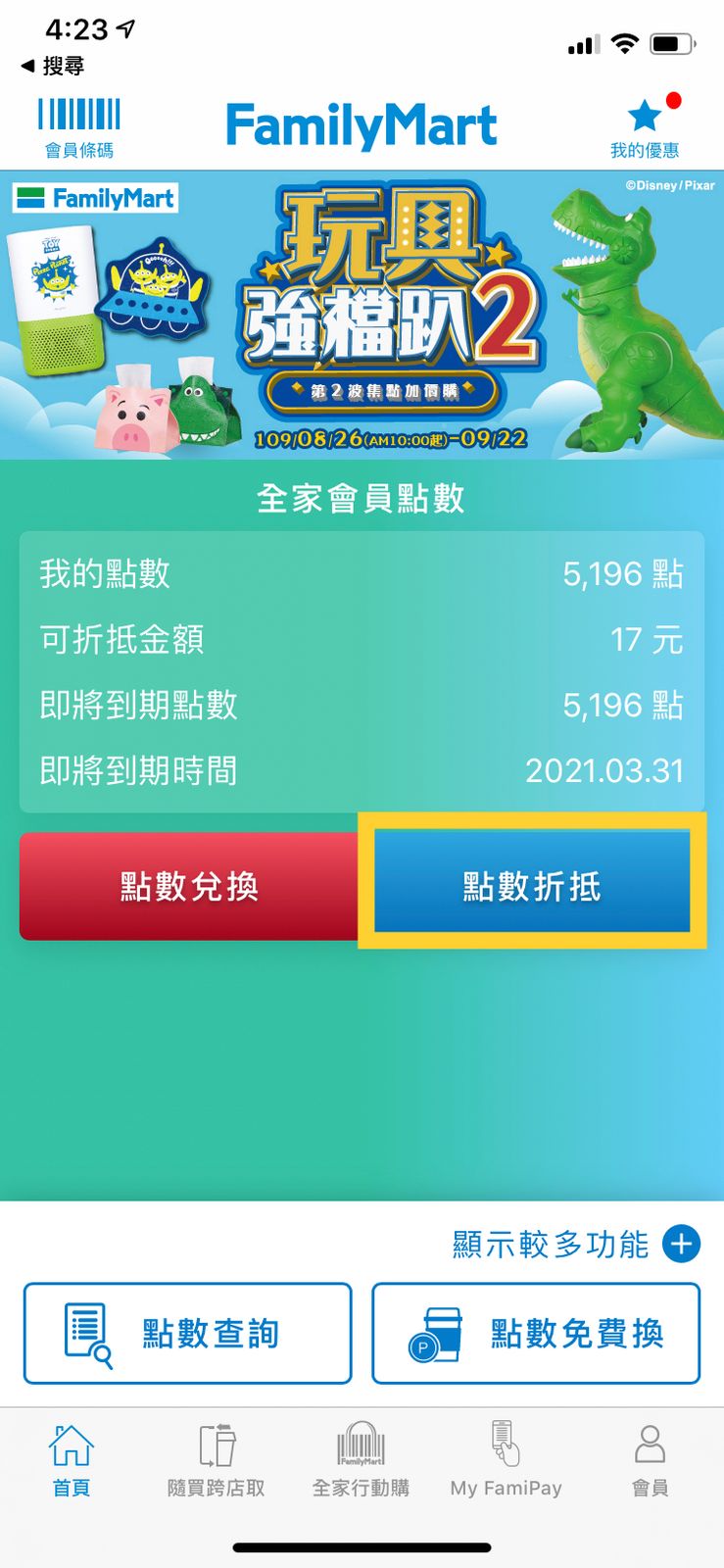Open the 會員條碼 member barcode
The width and height of the screenshot is (724, 1568).
tap(79, 127)
